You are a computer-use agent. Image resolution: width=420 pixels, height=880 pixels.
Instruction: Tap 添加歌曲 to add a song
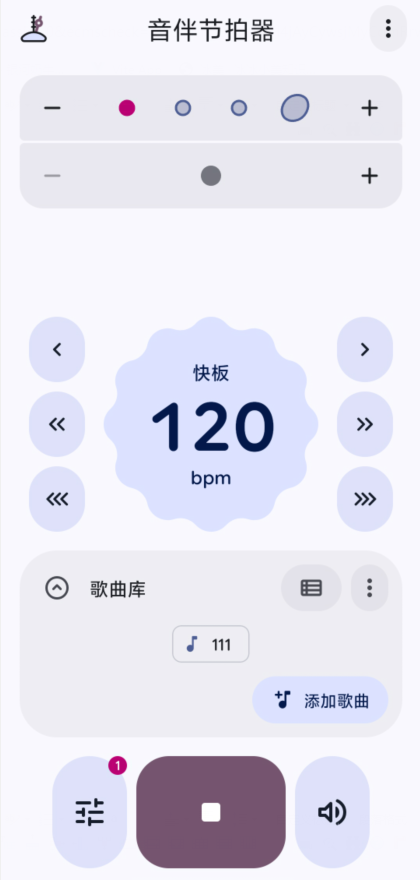tap(320, 700)
